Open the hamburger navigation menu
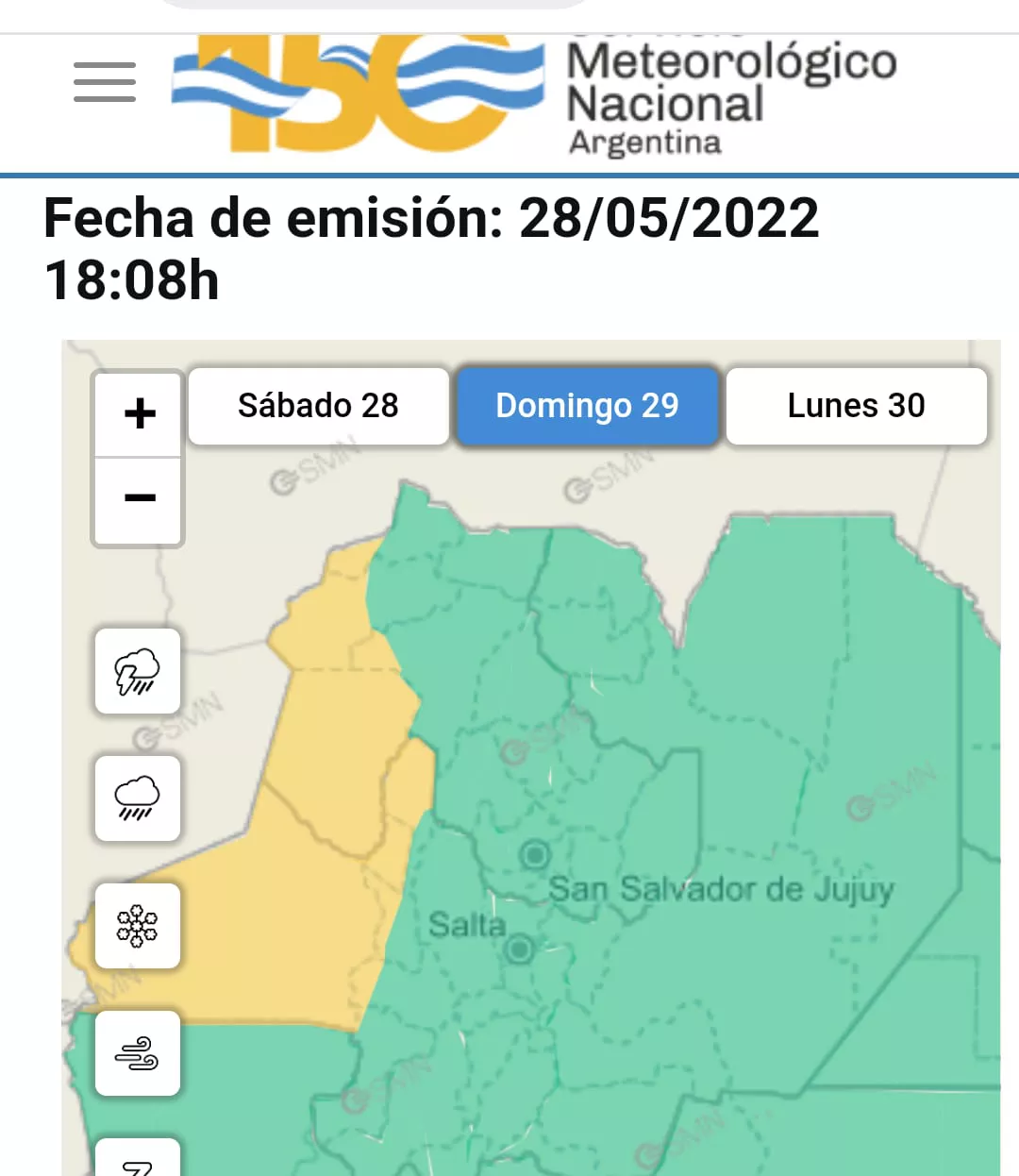 point(105,82)
